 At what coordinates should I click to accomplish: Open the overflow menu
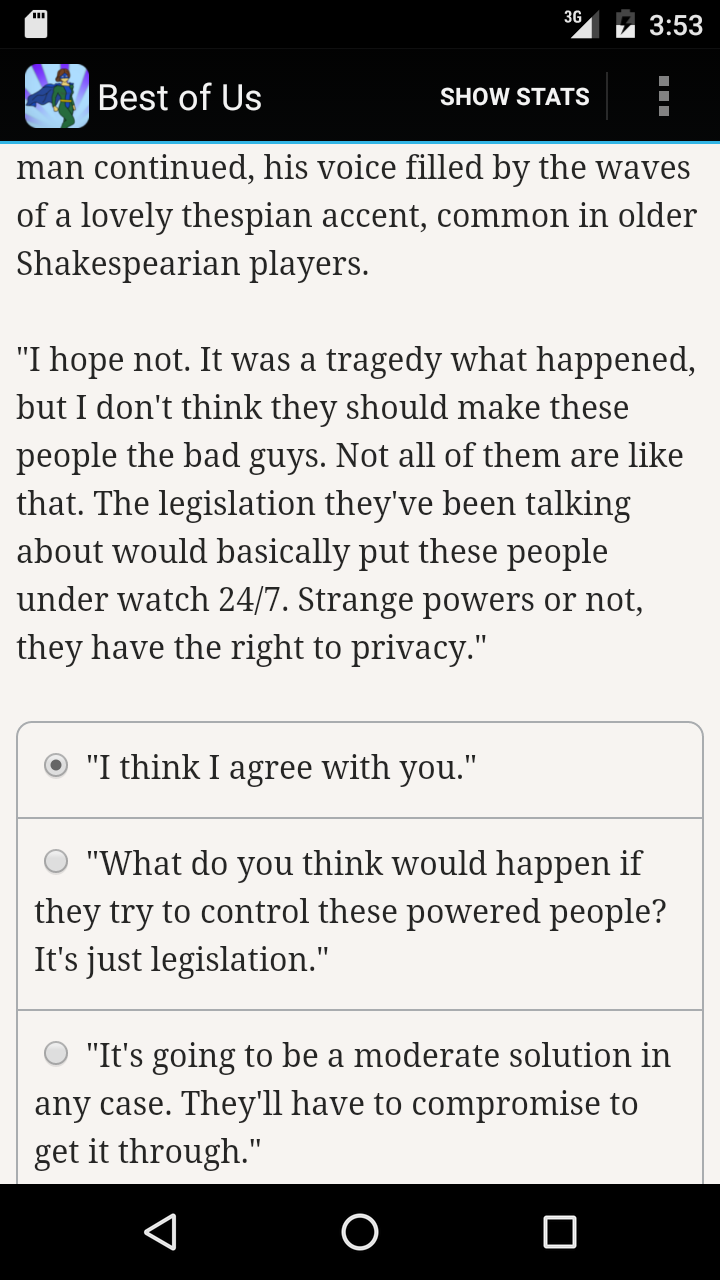tap(663, 97)
